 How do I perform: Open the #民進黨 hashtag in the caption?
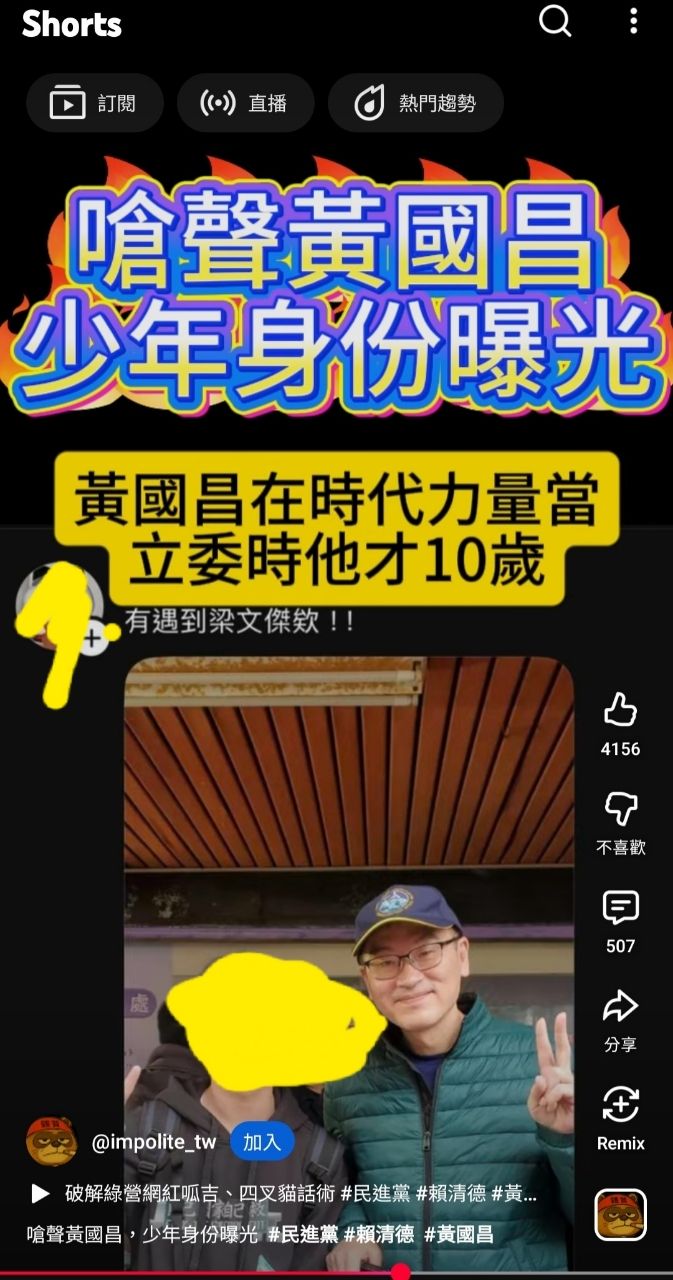tap(303, 1235)
